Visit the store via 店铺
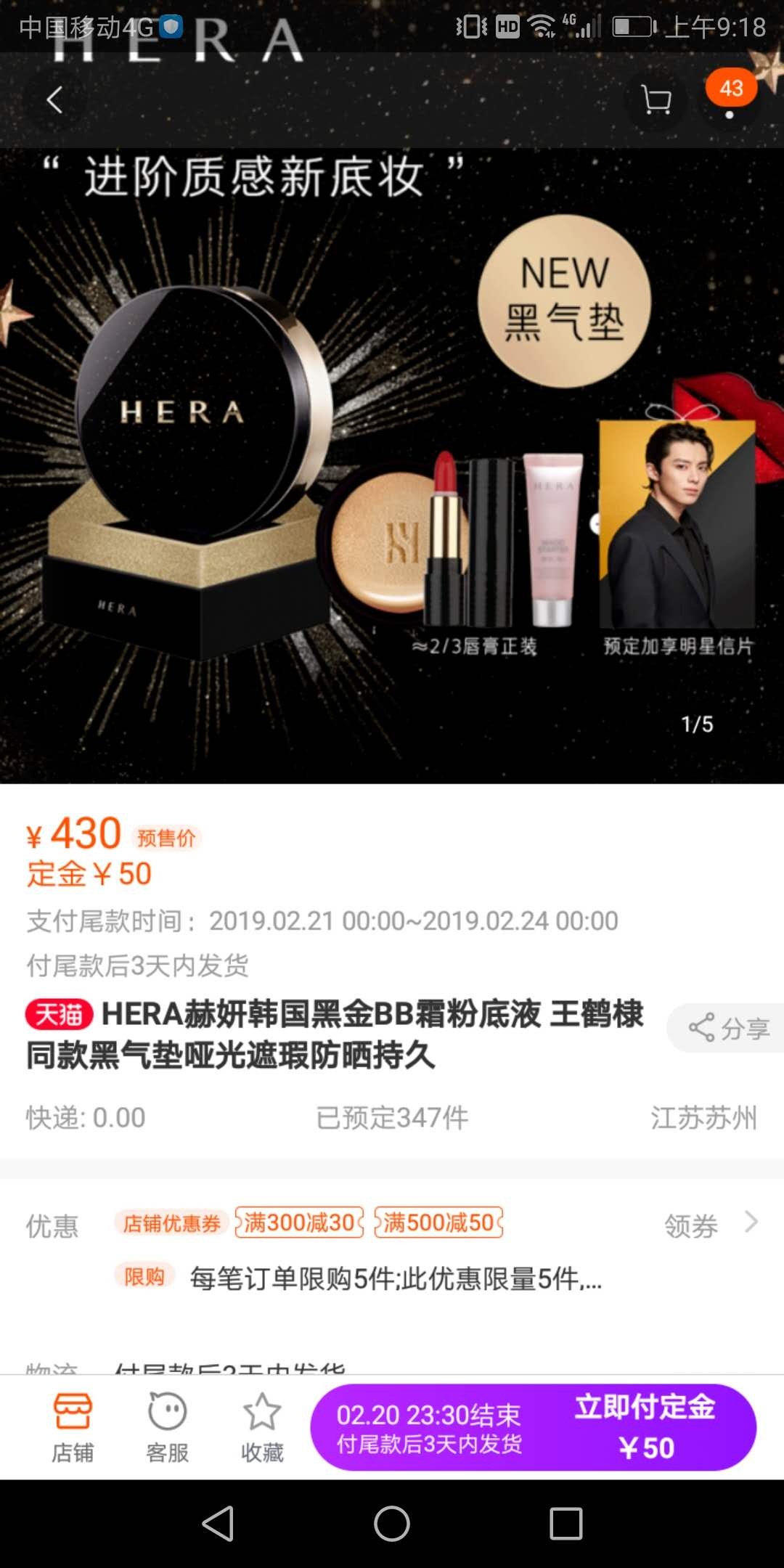 coord(73,1427)
